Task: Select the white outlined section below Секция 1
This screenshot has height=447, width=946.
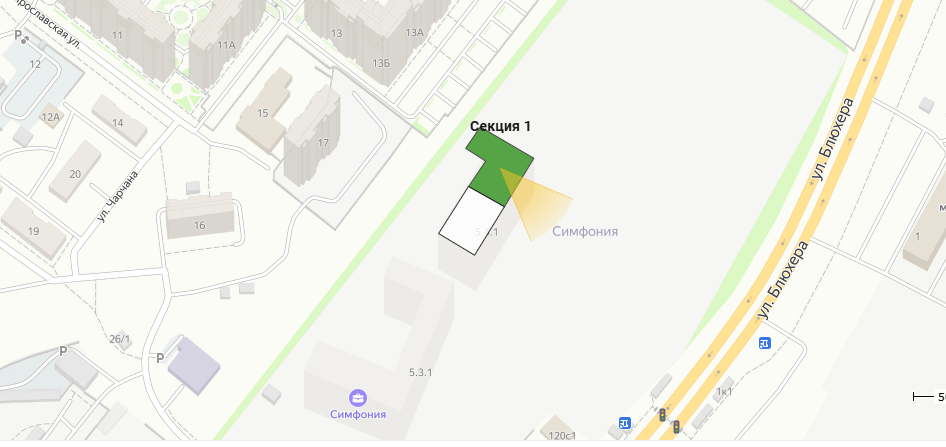Action: (x=471, y=221)
